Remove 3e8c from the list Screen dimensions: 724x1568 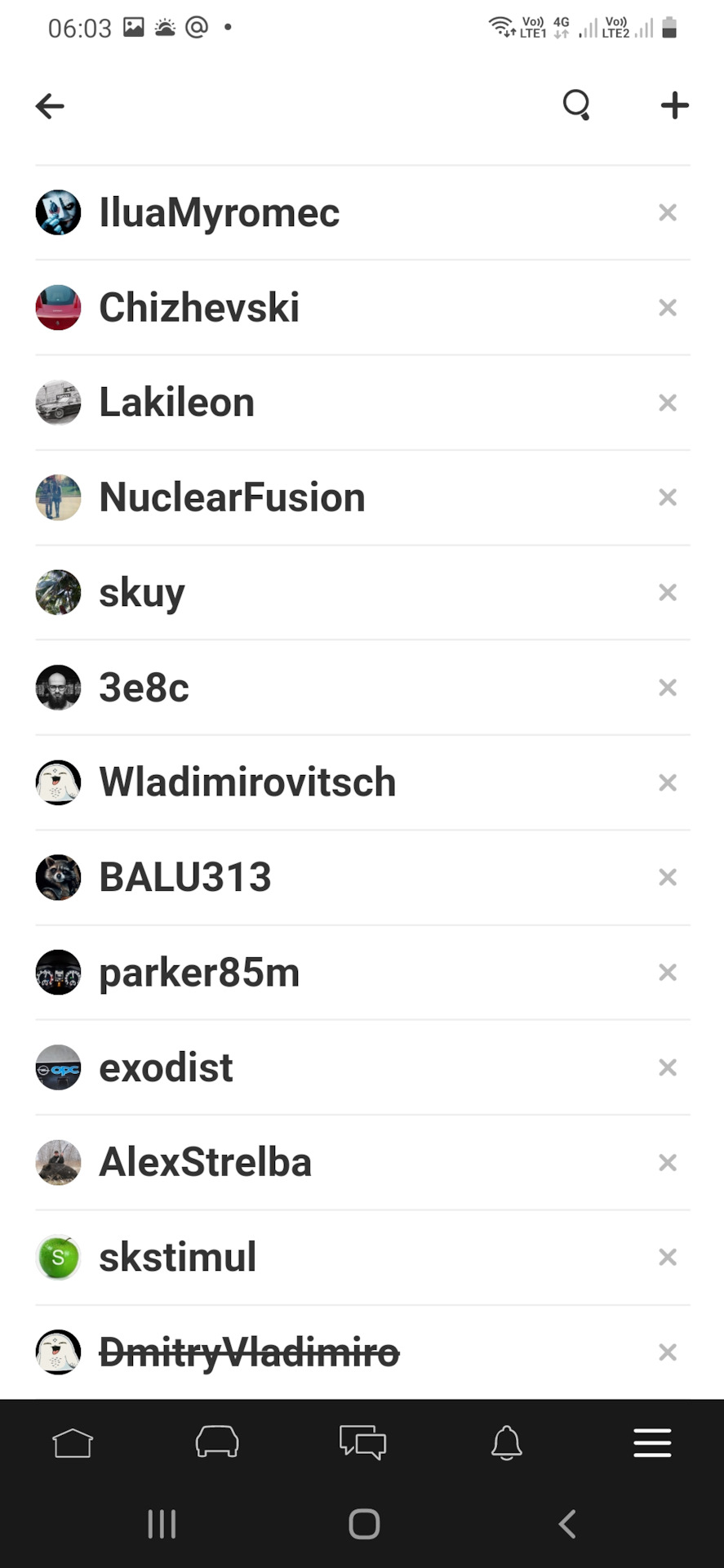668,688
